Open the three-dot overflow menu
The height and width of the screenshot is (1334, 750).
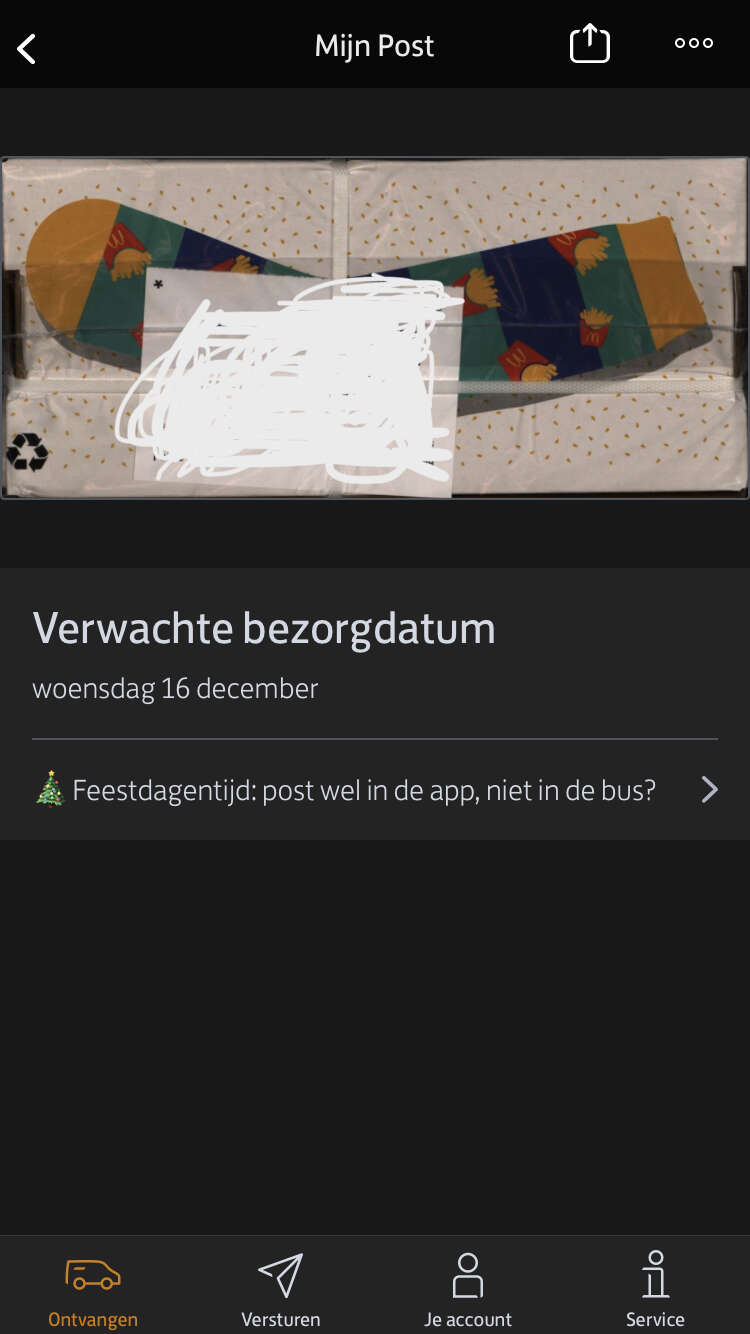pyautogui.click(x=694, y=43)
